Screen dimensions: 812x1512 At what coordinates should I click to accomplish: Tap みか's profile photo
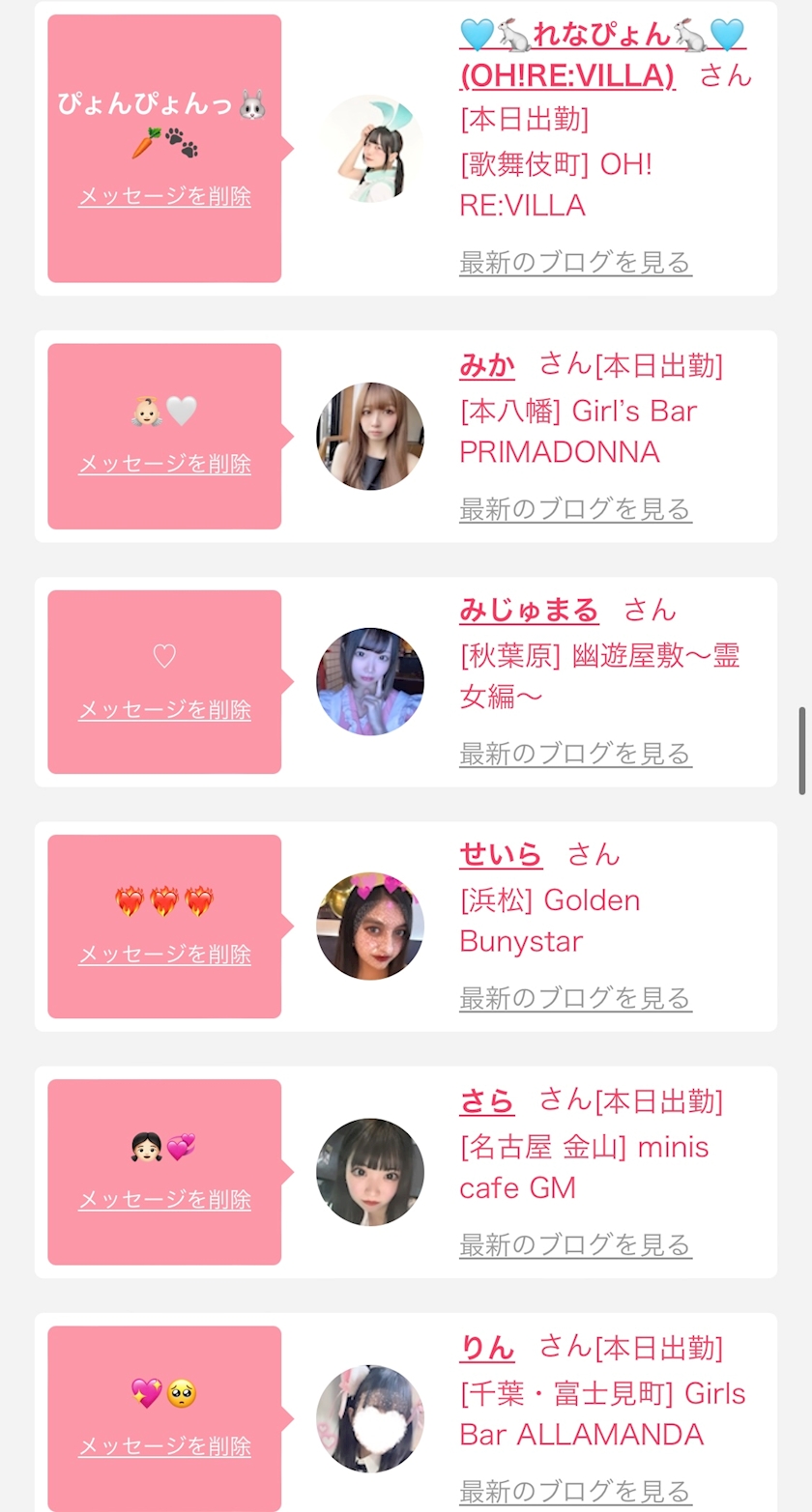click(370, 436)
